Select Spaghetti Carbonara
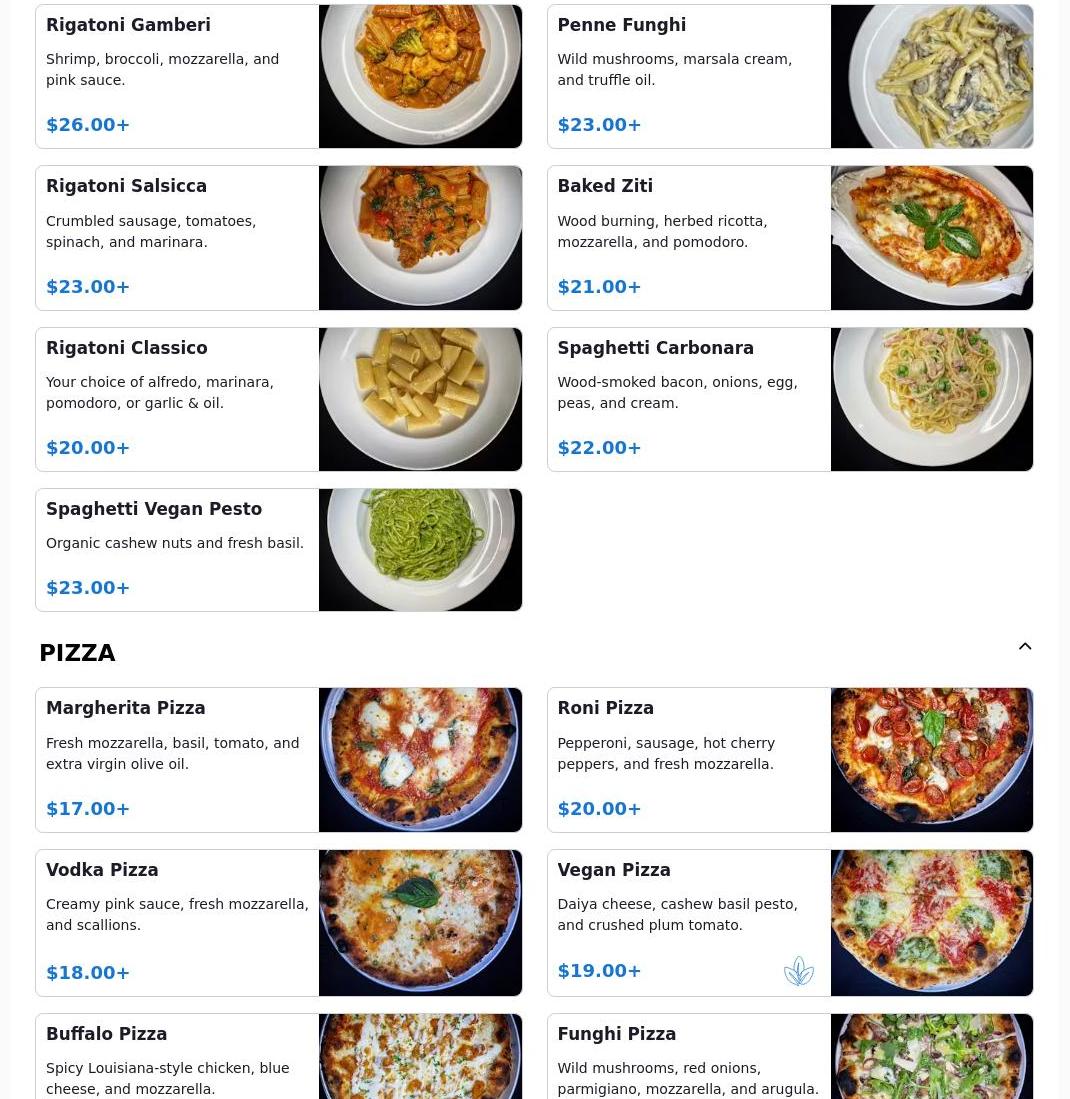The width and height of the screenshot is (1070, 1099). [789, 399]
